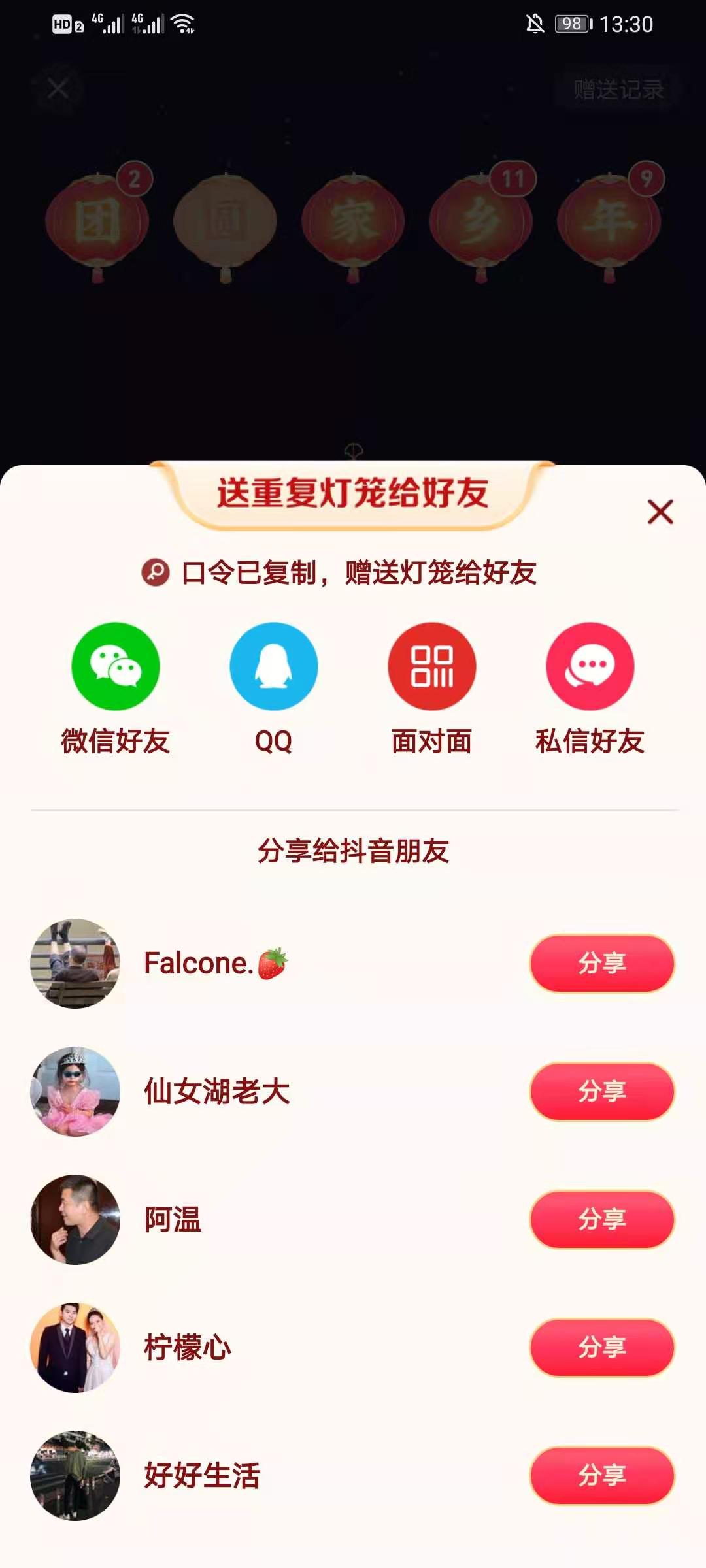This screenshot has width=706, height=1568.
Task: Tap 分享 button for 阿温
Action: point(601,1219)
